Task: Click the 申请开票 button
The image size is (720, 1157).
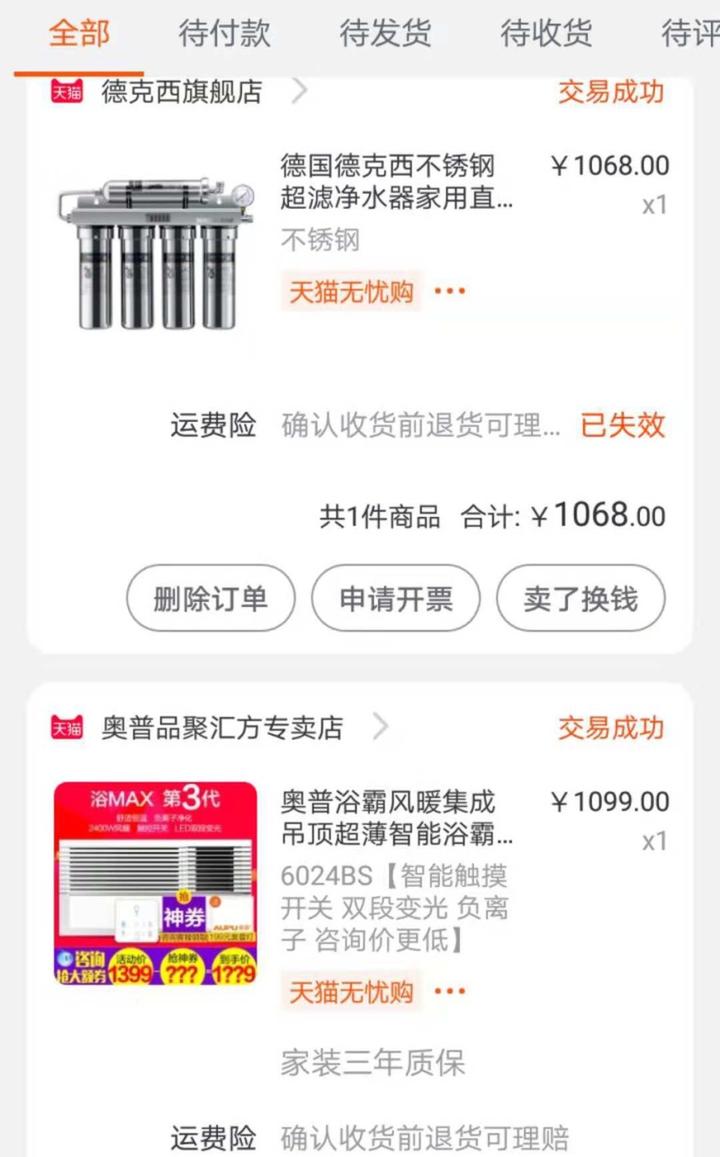Action: pyautogui.click(x=395, y=598)
